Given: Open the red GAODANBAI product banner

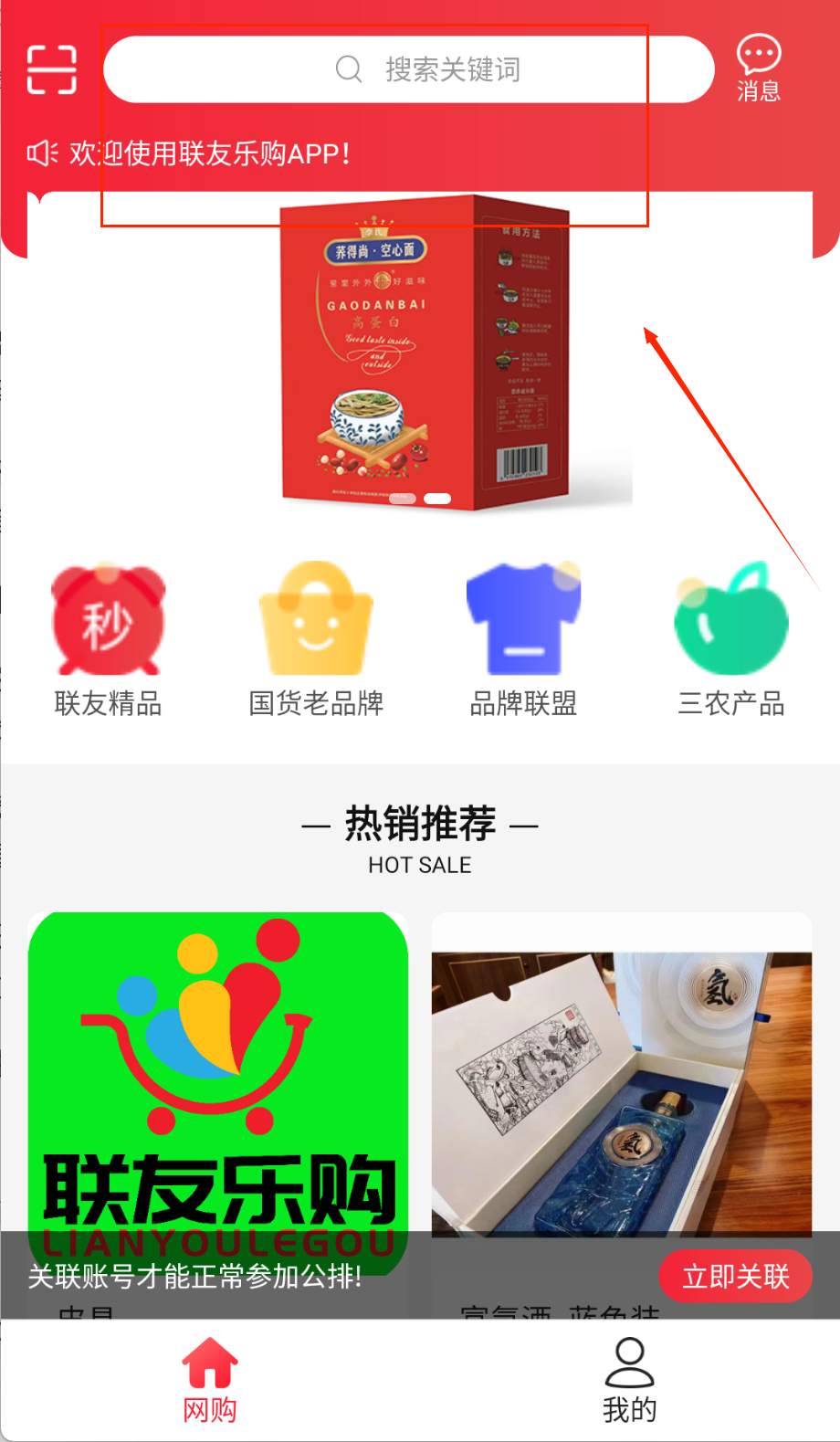Looking at the screenshot, I should click(x=425, y=353).
